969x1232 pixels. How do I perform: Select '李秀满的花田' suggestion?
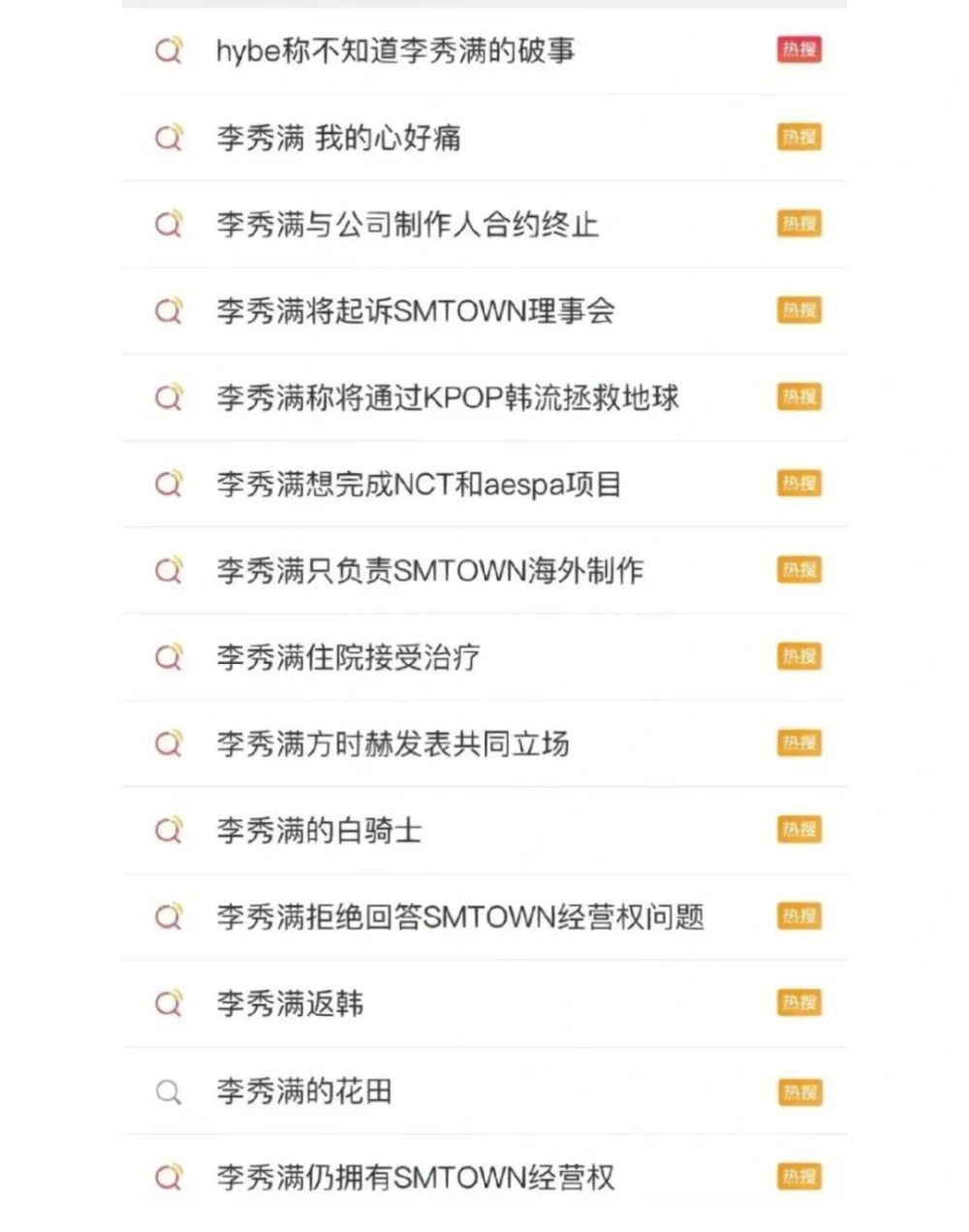tap(304, 1091)
